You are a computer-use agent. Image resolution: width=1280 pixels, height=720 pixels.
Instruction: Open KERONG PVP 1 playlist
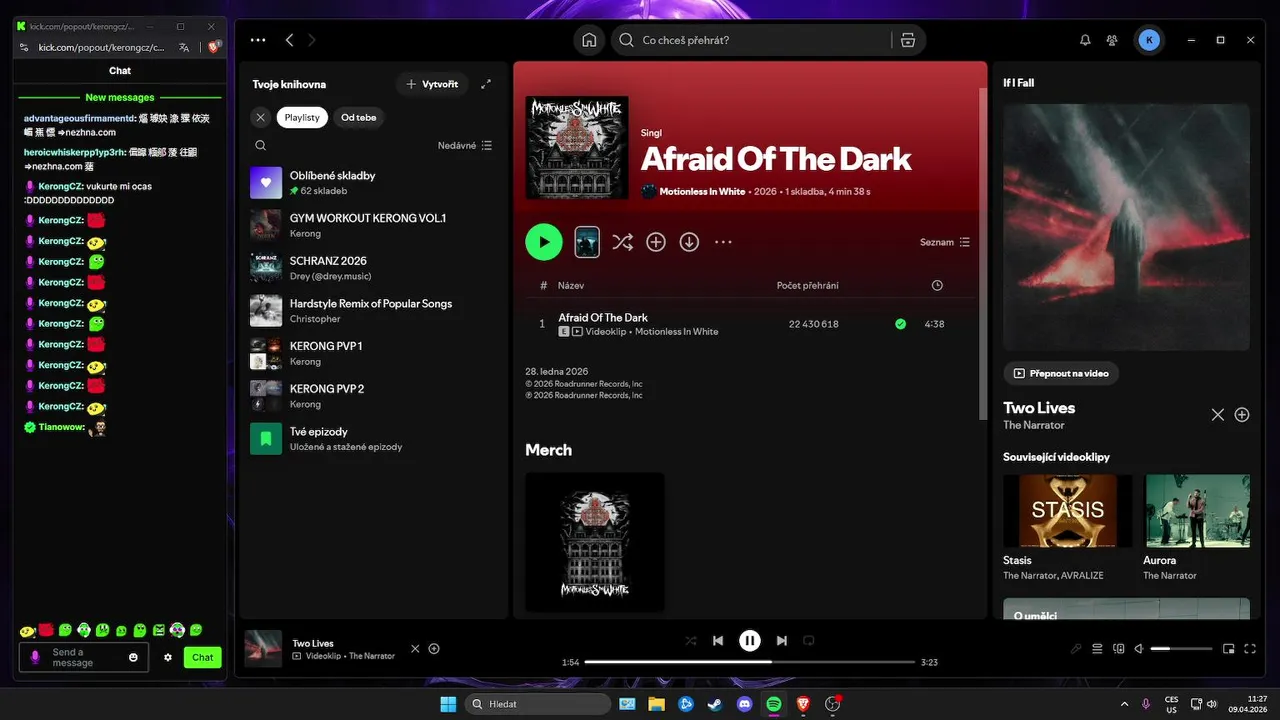pyautogui.click(x=326, y=346)
